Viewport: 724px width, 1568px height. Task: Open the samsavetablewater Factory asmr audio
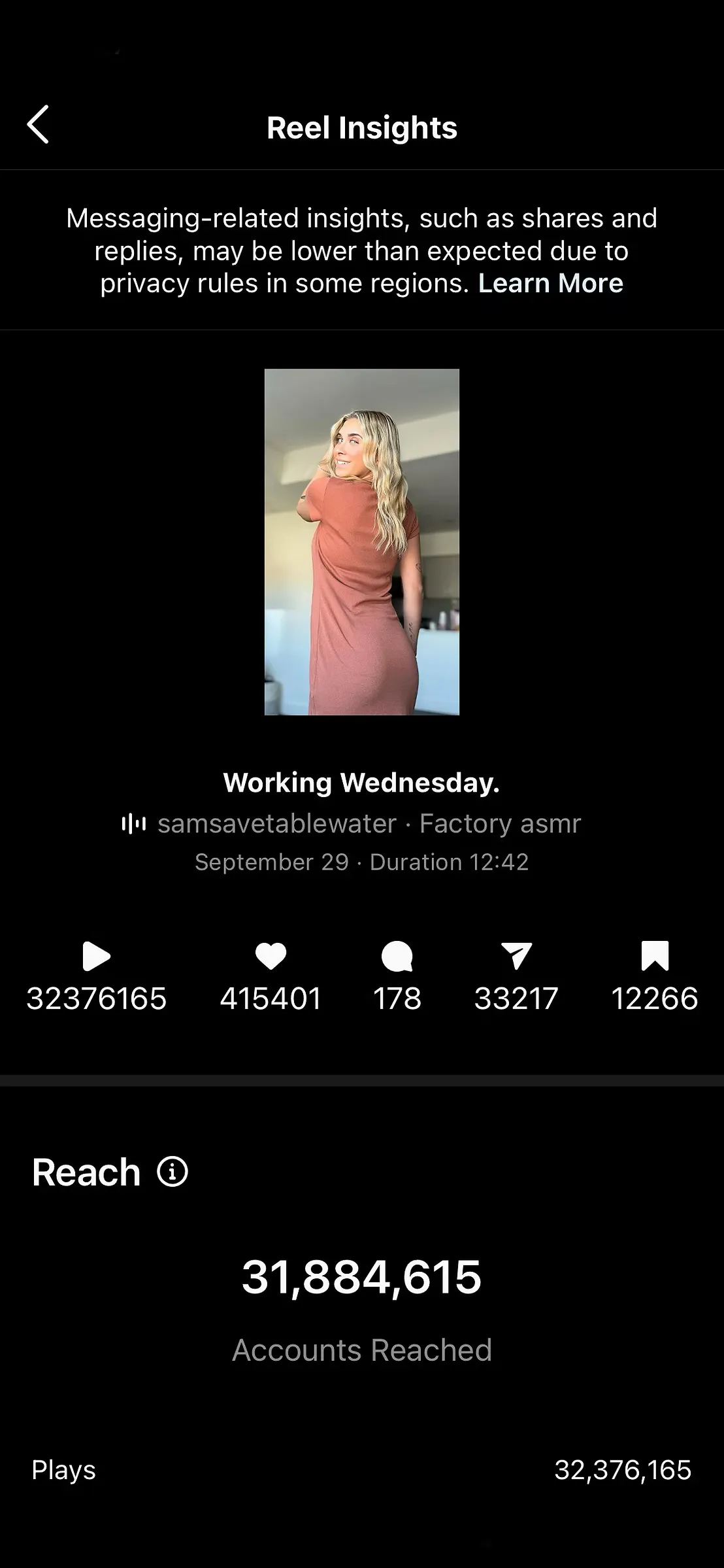coord(352,823)
